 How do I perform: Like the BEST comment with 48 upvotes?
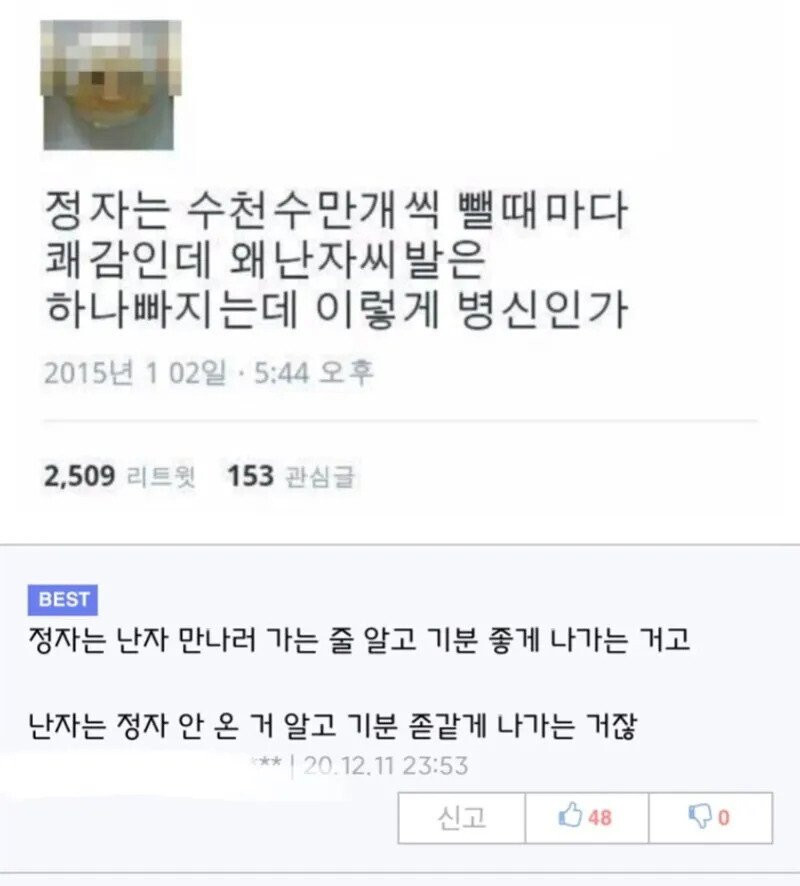pos(586,817)
